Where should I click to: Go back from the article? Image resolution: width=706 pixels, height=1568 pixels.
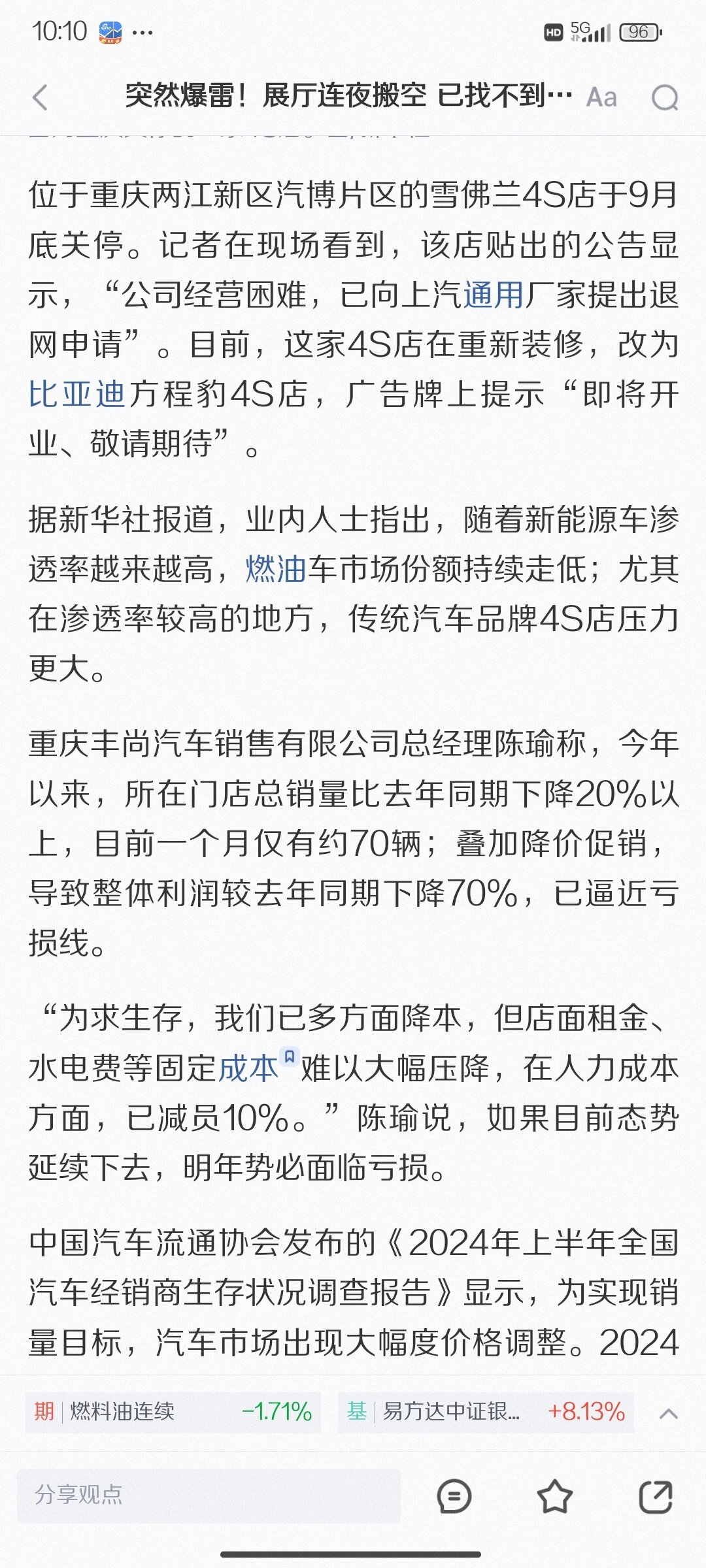click(41, 97)
